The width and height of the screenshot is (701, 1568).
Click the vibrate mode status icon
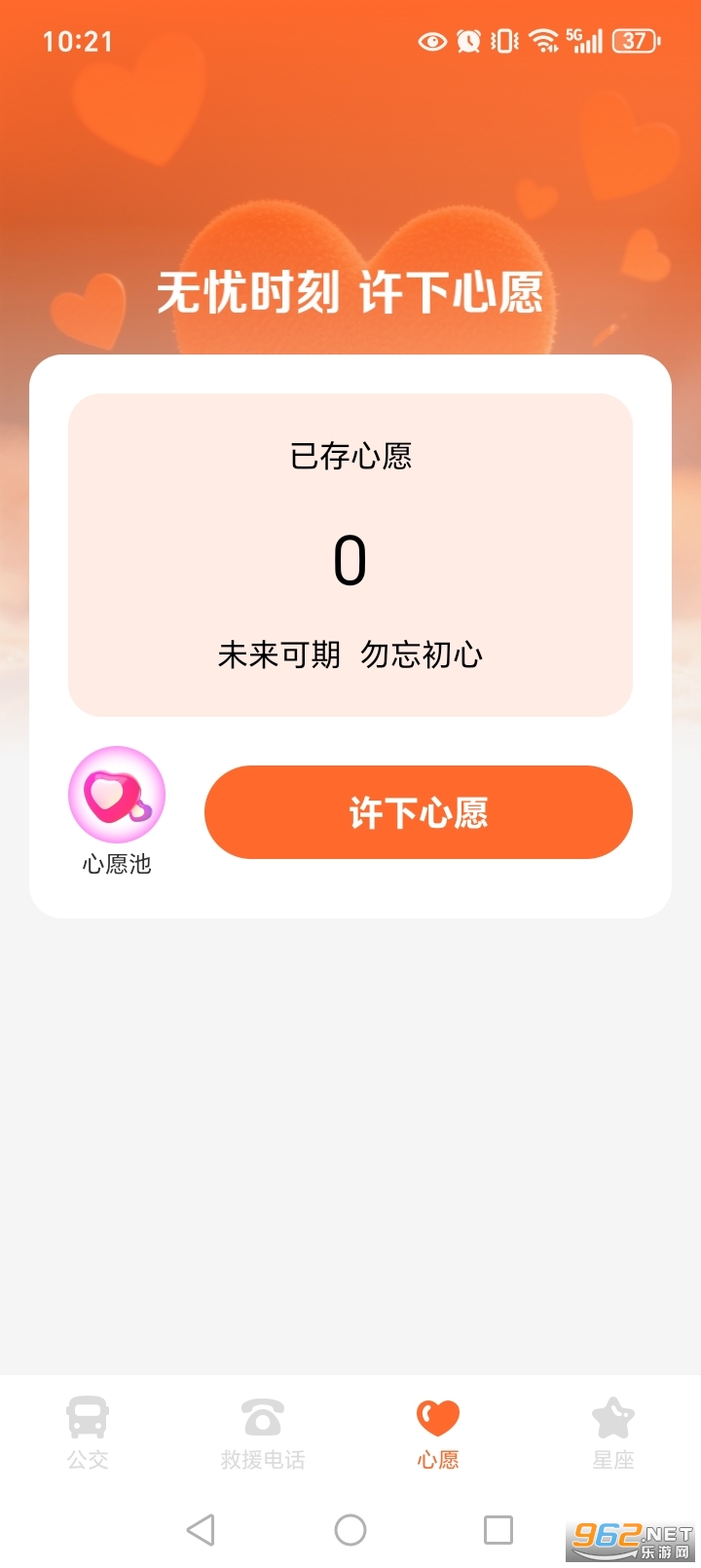pos(502,41)
